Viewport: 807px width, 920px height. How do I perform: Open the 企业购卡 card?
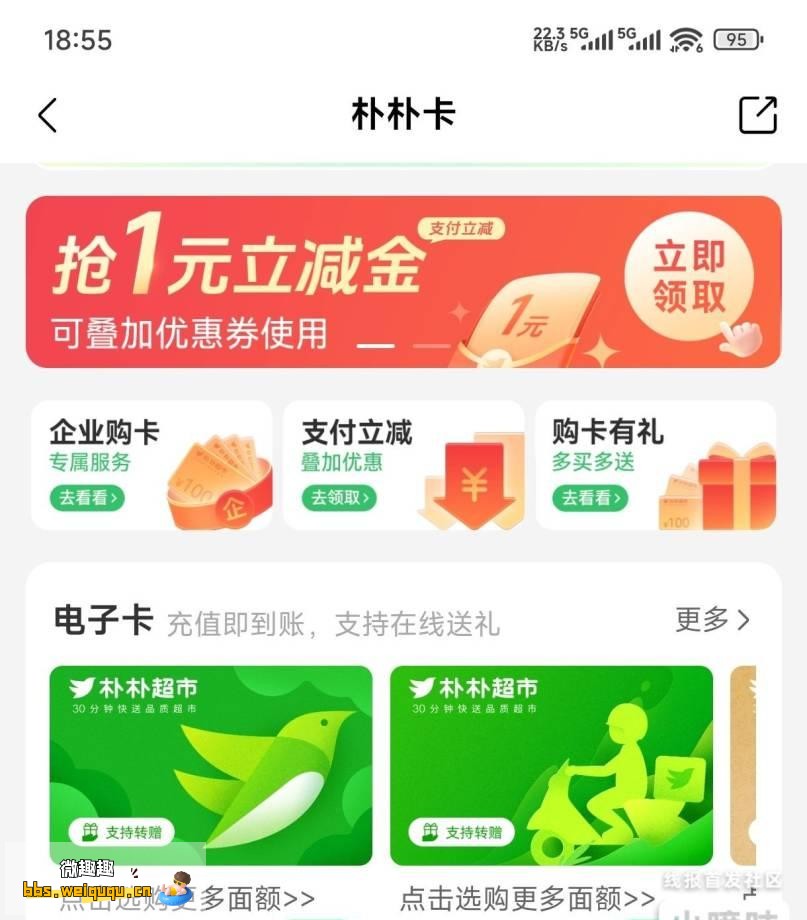pyautogui.click(x=152, y=465)
